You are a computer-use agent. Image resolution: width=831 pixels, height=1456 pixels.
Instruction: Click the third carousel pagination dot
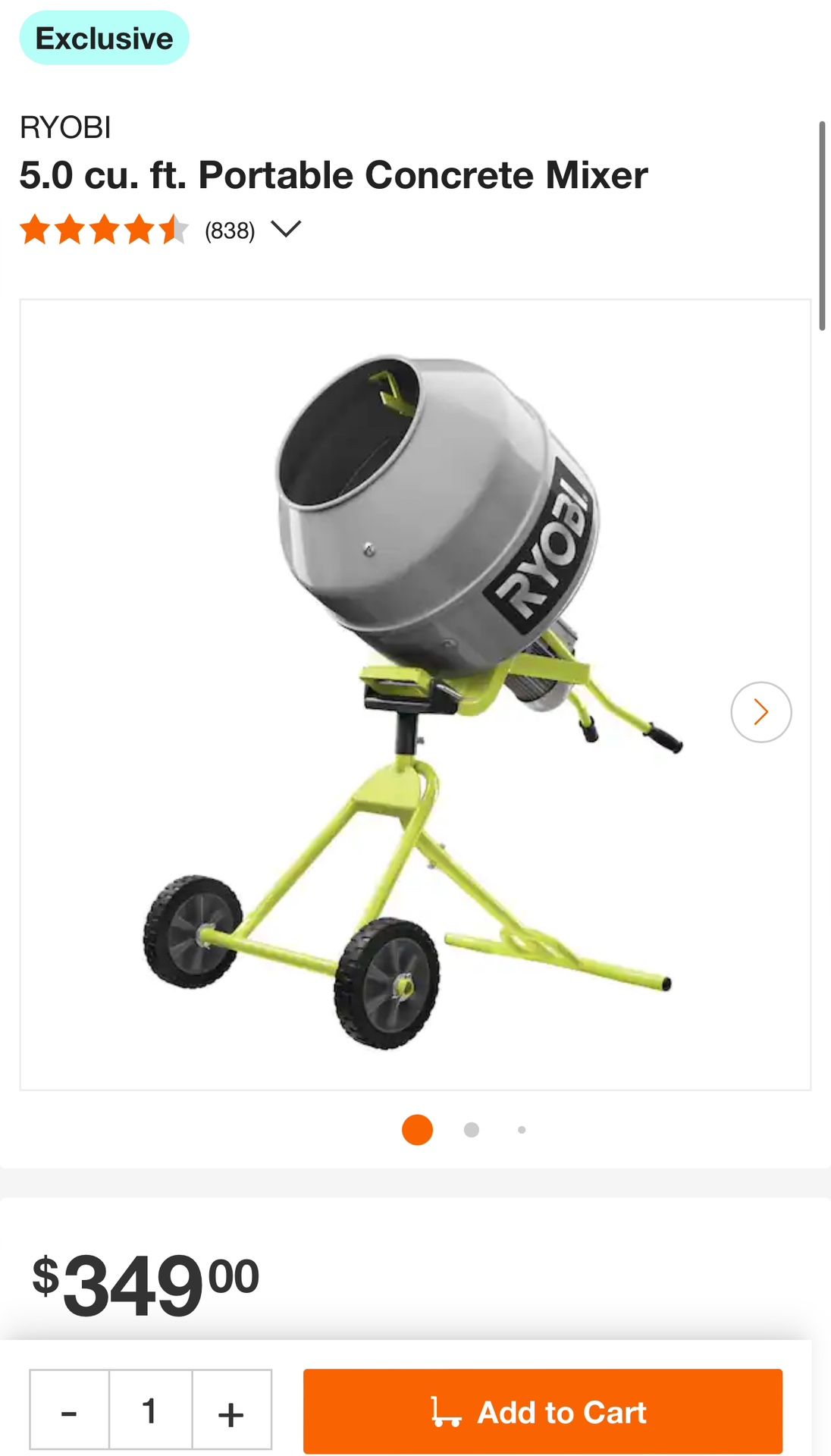(x=522, y=1130)
